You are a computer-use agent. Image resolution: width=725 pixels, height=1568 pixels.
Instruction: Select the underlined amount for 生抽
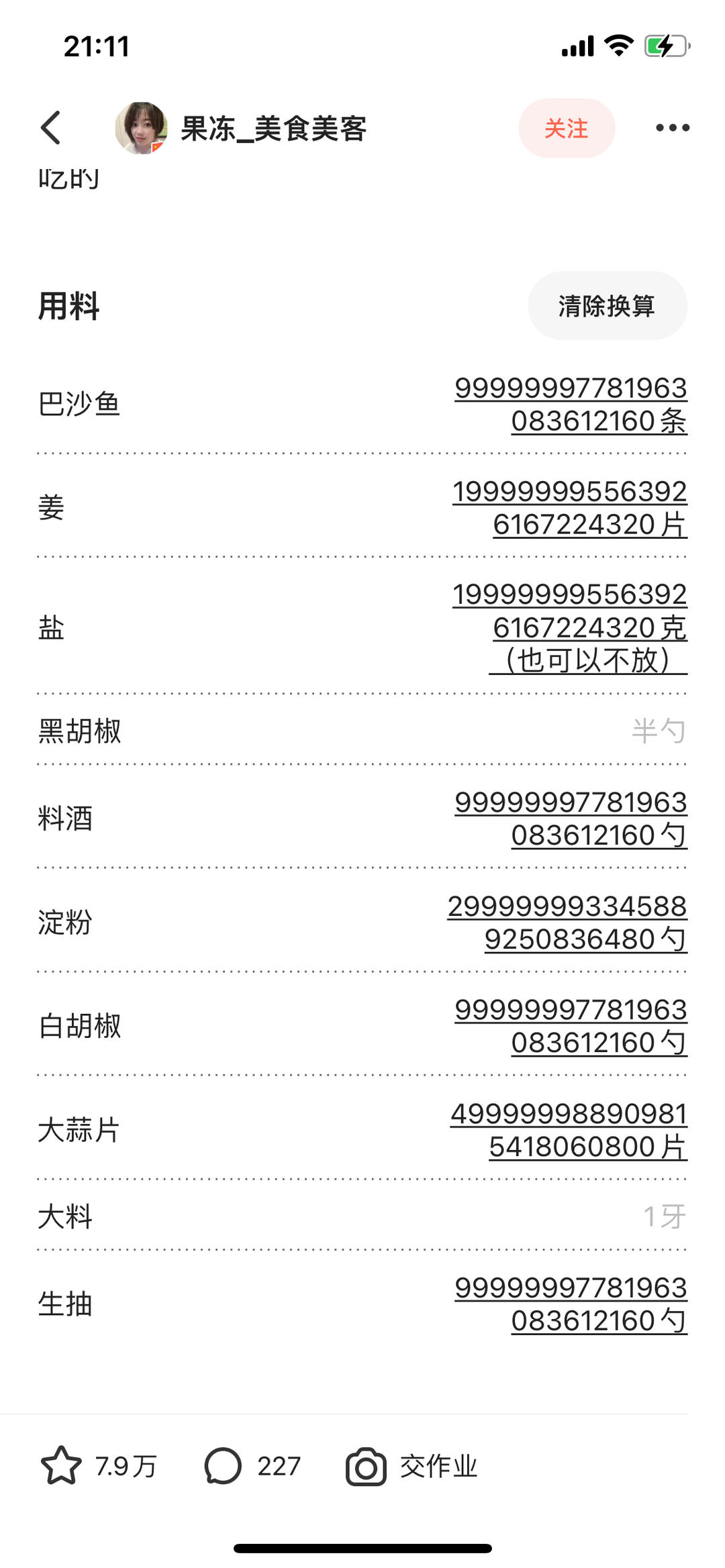click(571, 1304)
